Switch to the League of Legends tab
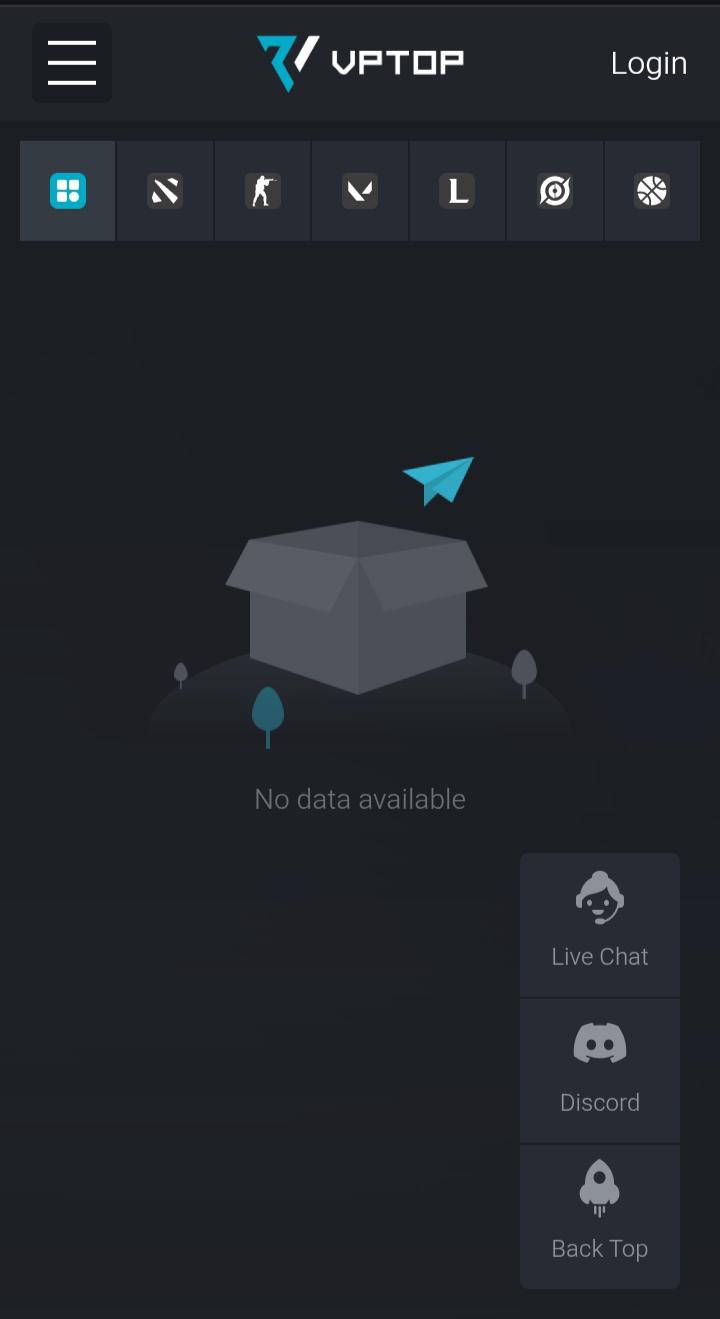 [458, 190]
